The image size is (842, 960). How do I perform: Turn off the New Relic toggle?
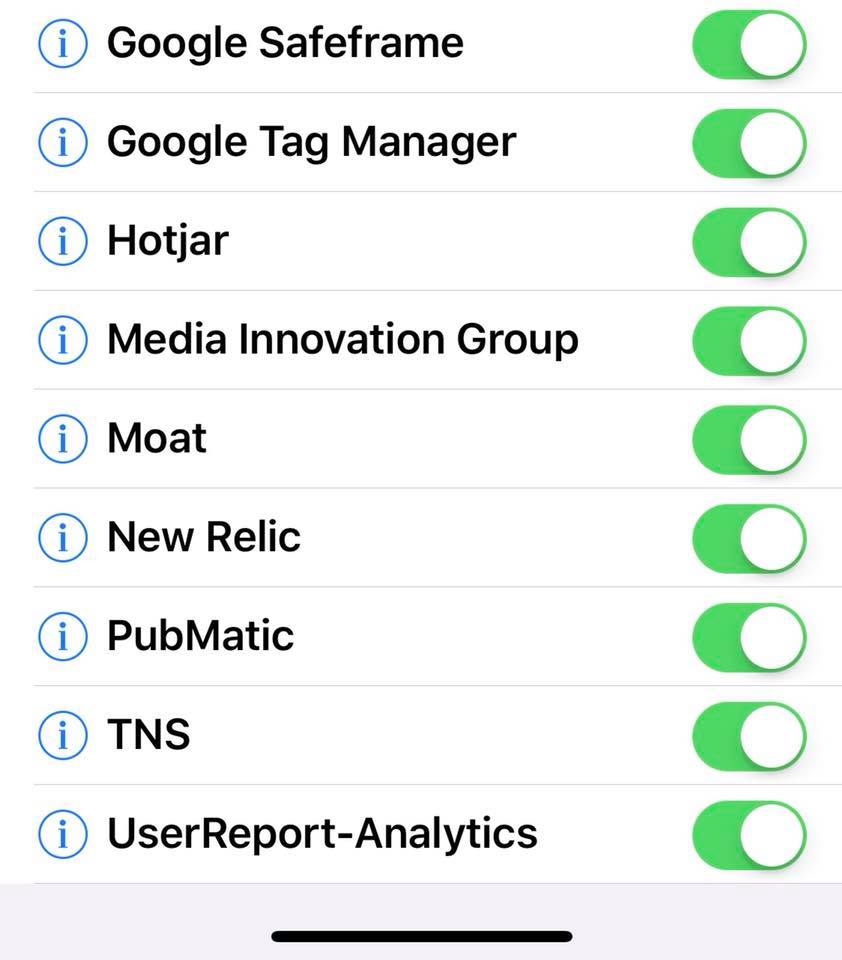click(x=748, y=539)
